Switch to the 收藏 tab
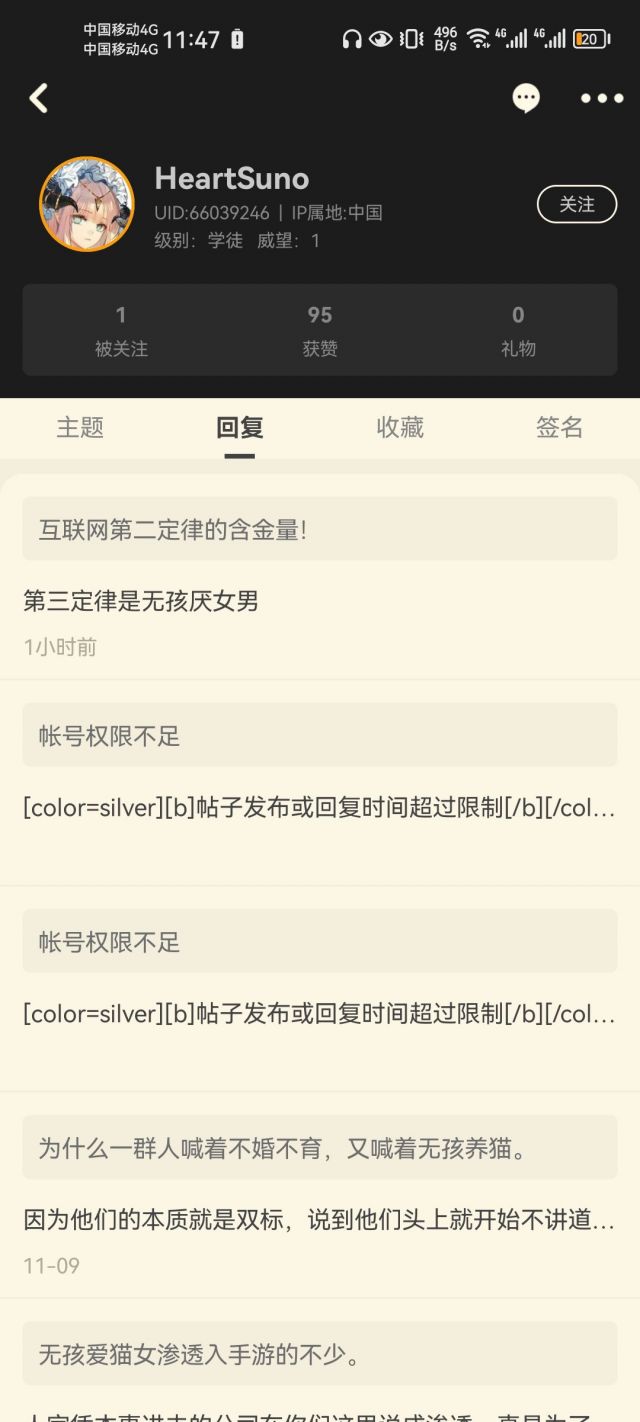Image resolution: width=640 pixels, height=1422 pixels. tap(400, 428)
